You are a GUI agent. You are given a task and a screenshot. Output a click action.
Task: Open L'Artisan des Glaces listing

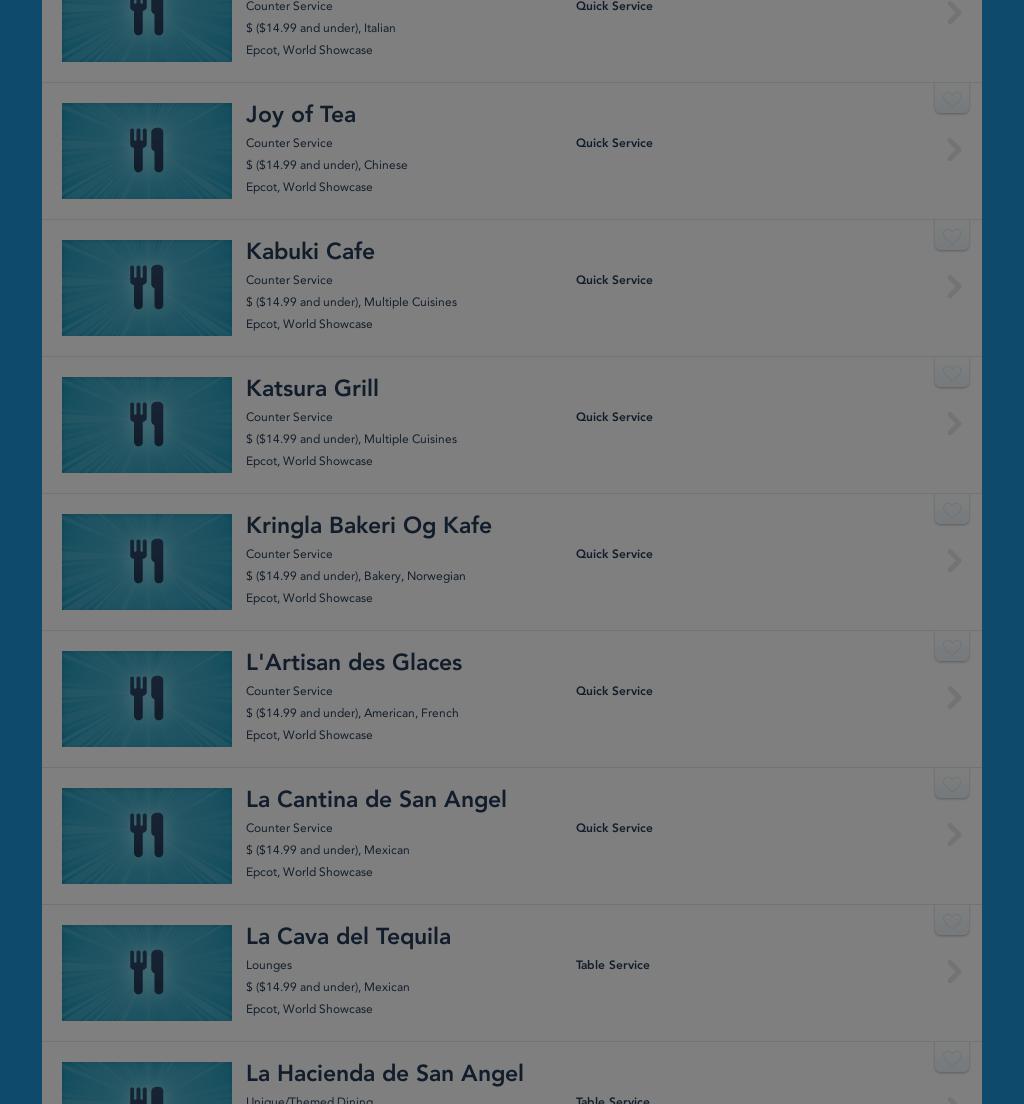point(353,663)
